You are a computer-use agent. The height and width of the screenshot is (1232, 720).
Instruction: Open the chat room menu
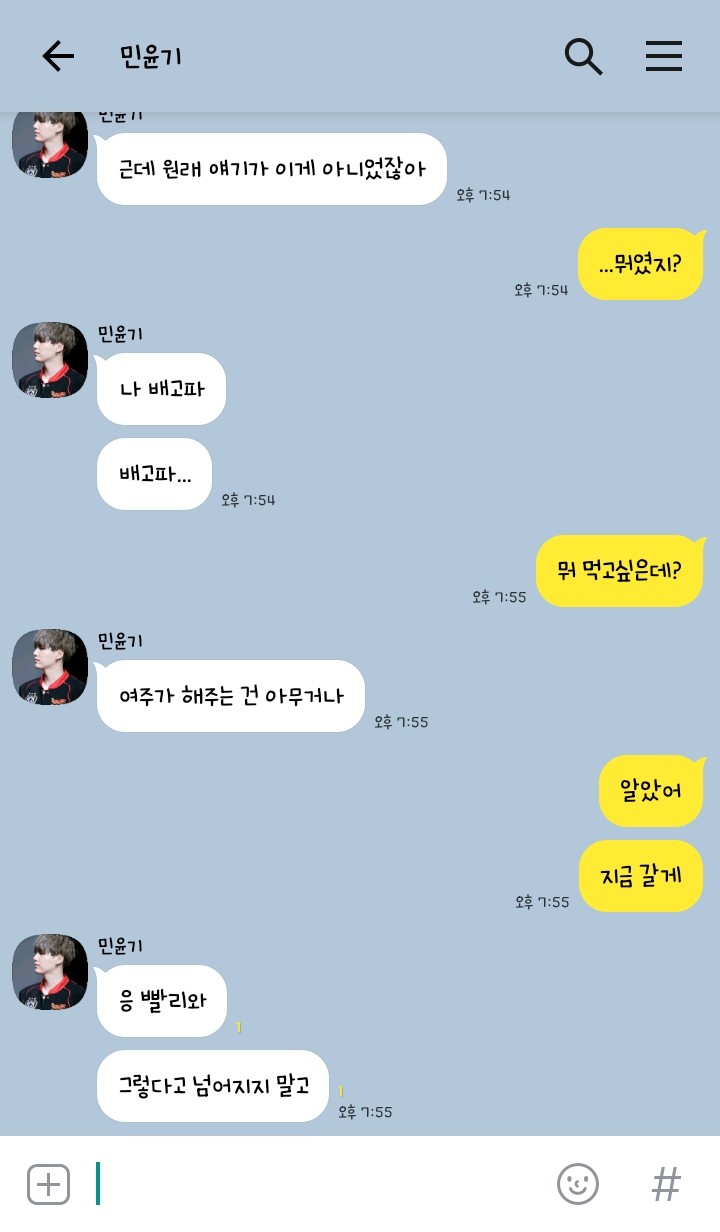(x=663, y=56)
